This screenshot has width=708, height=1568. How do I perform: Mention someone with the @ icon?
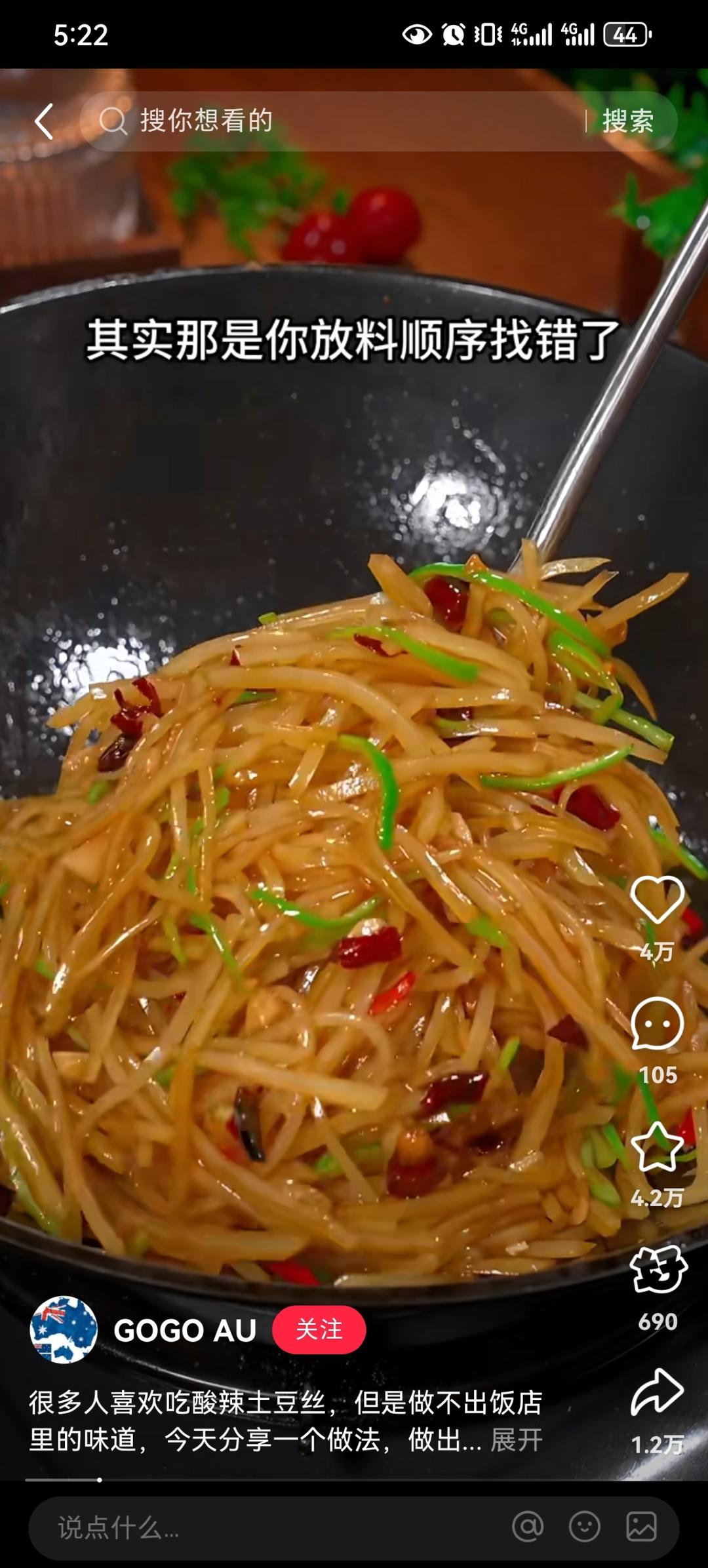[x=528, y=1528]
